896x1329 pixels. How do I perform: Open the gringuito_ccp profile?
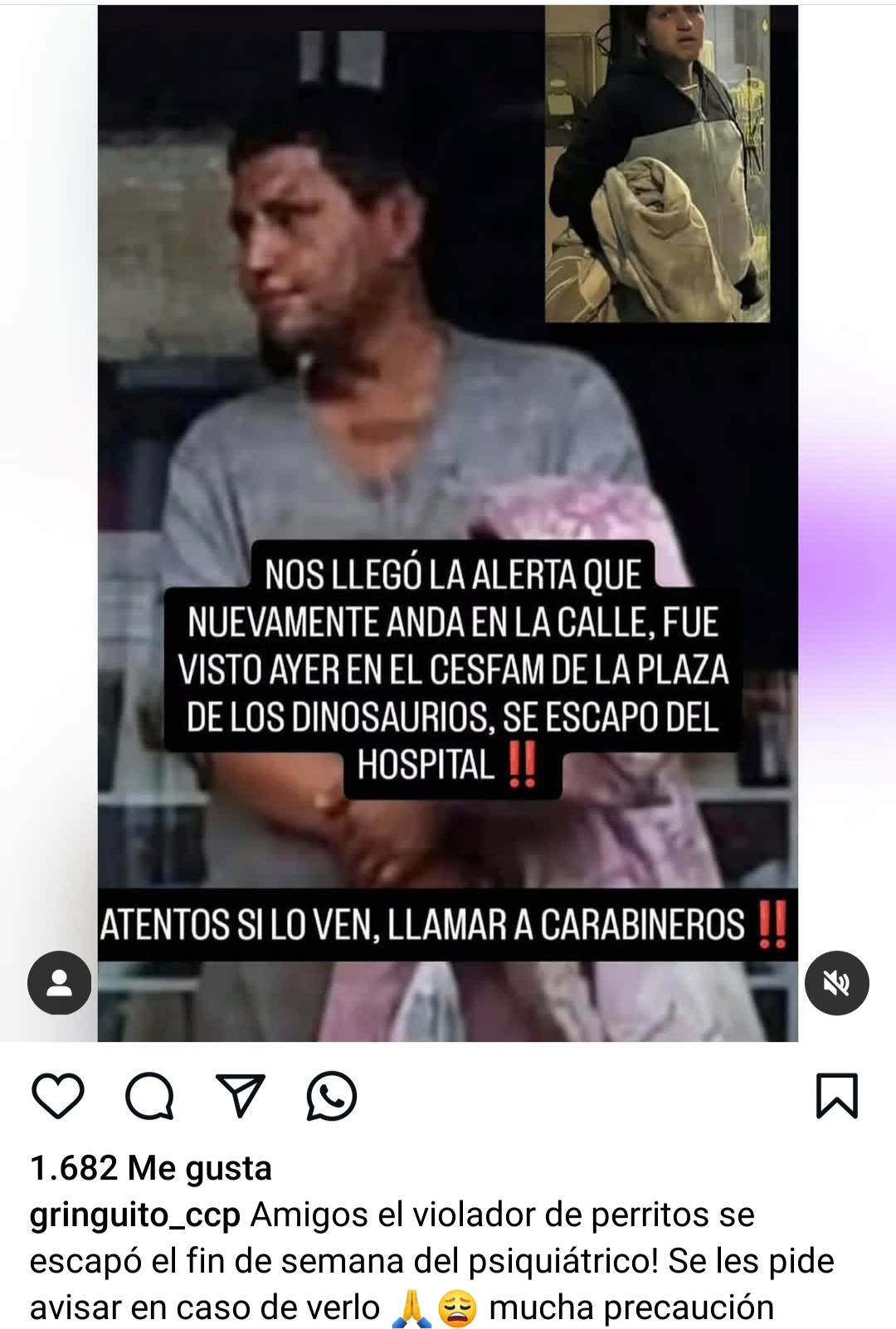tap(134, 1215)
